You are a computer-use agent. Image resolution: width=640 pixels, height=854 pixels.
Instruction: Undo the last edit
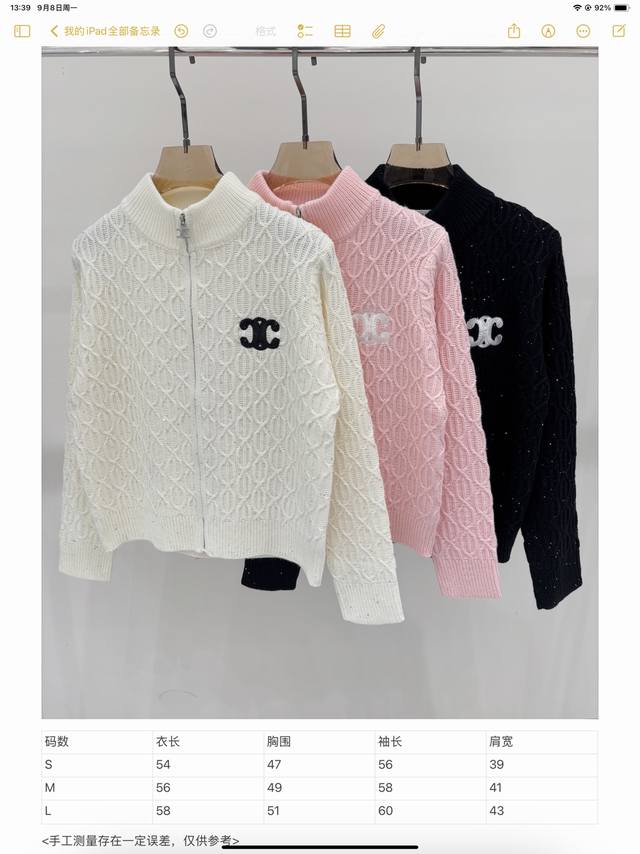[x=181, y=31]
